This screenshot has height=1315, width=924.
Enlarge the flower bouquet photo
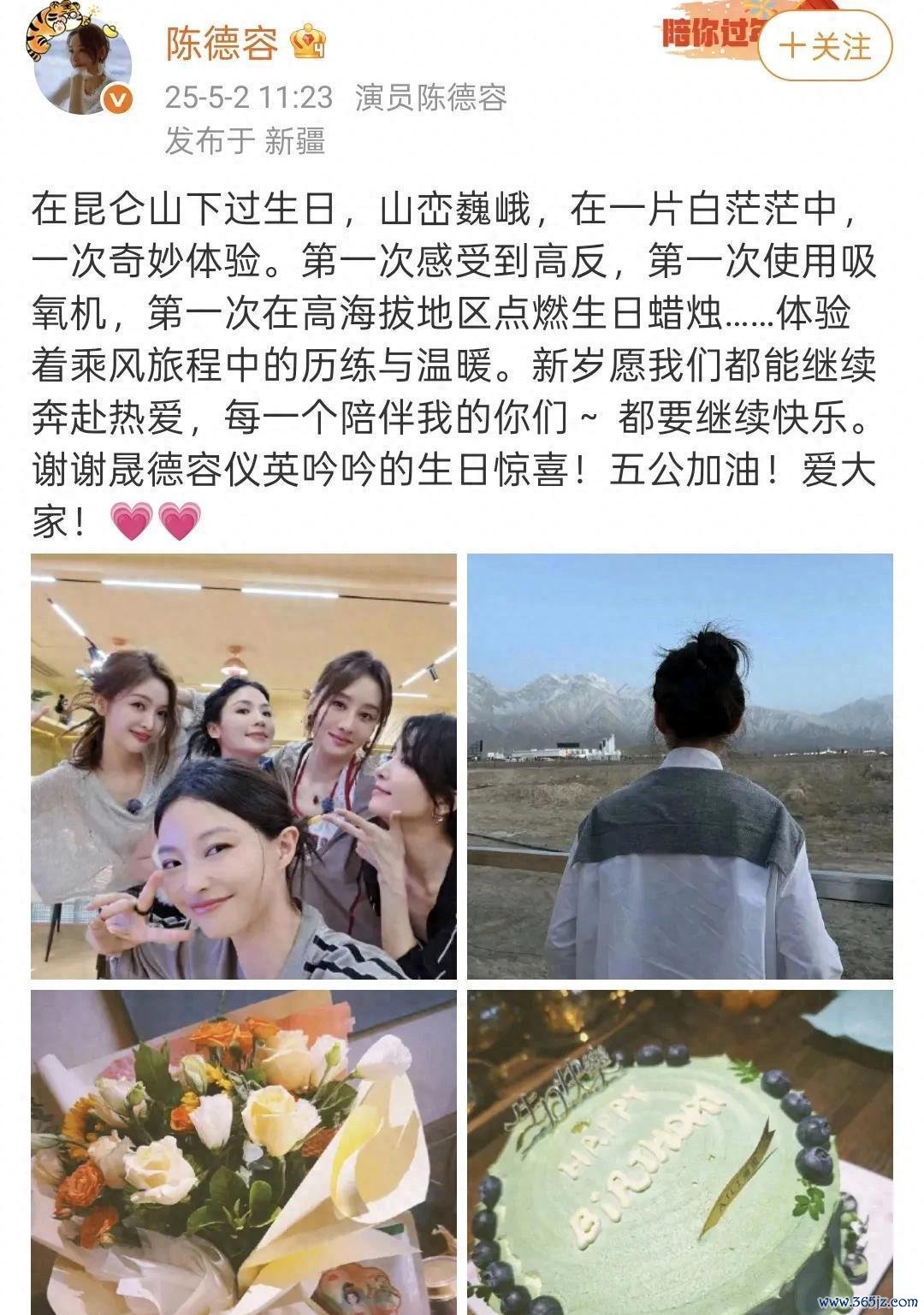click(244, 1151)
